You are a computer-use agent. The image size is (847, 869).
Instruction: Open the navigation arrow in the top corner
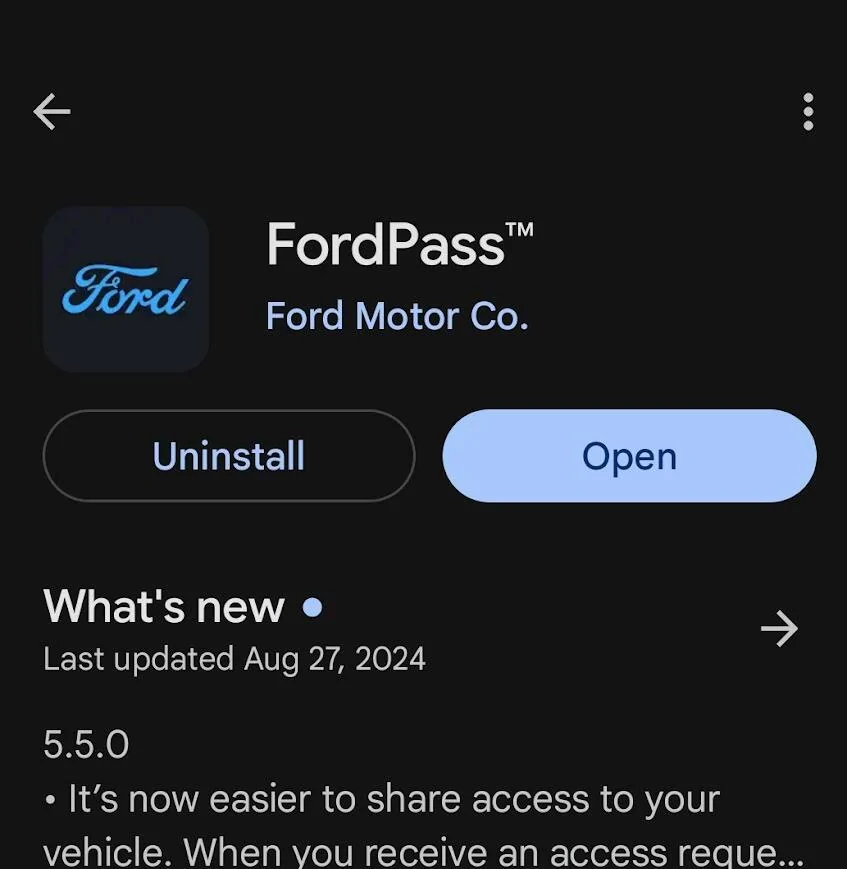coord(51,112)
